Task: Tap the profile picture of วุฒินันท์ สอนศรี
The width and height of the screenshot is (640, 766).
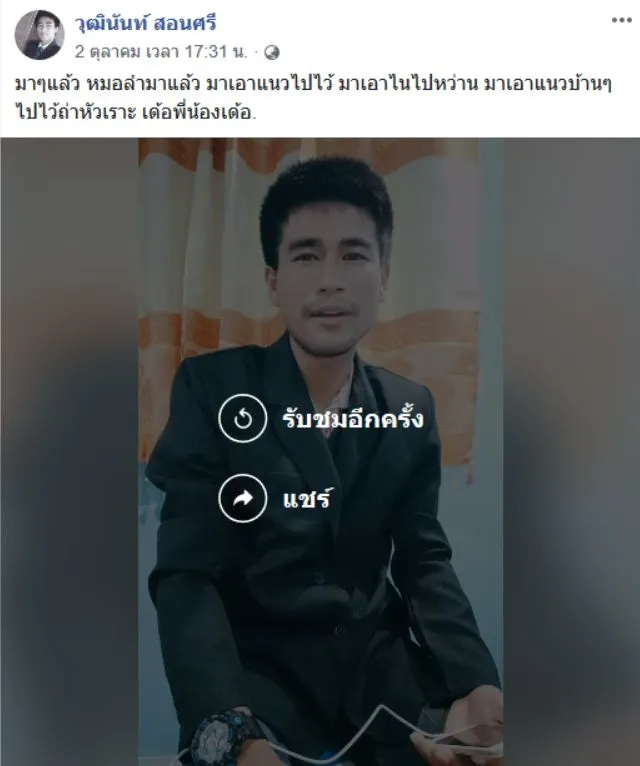Action: 40,36
